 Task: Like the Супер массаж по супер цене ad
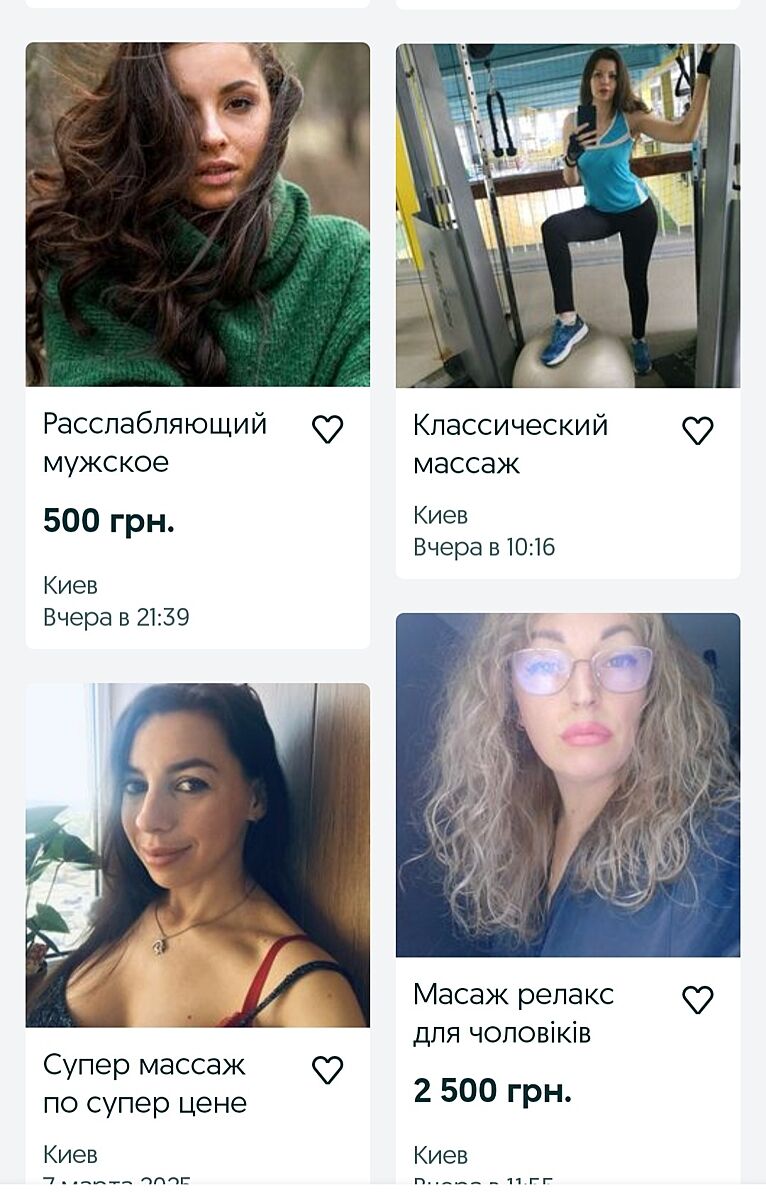(327, 1070)
